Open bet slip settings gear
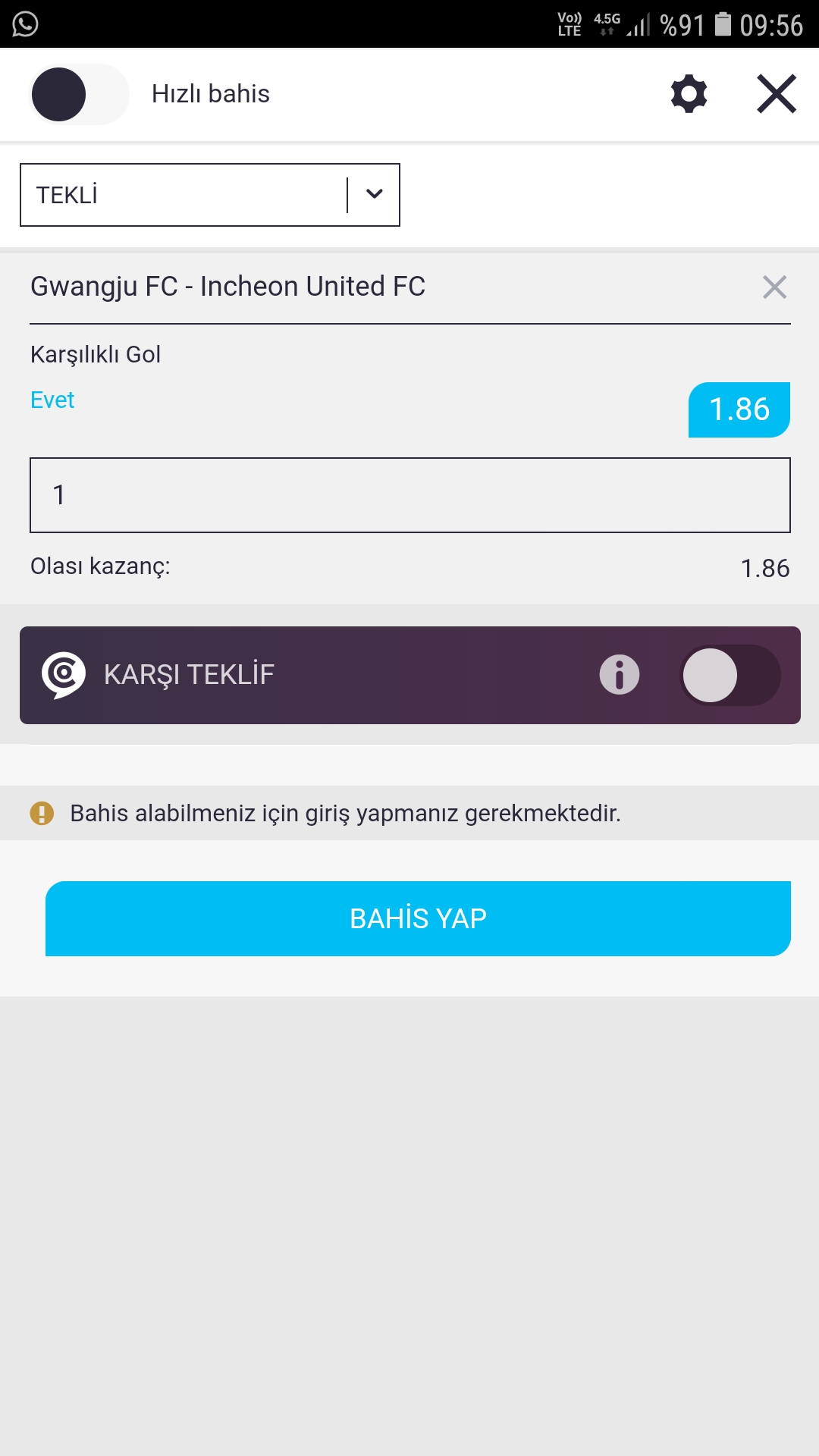 click(x=689, y=94)
